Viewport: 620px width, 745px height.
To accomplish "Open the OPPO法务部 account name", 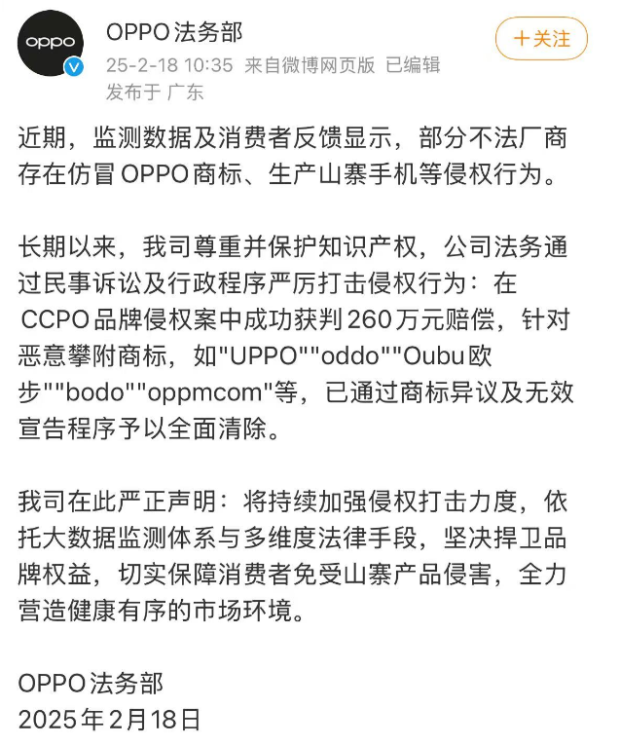I will click(175, 30).
